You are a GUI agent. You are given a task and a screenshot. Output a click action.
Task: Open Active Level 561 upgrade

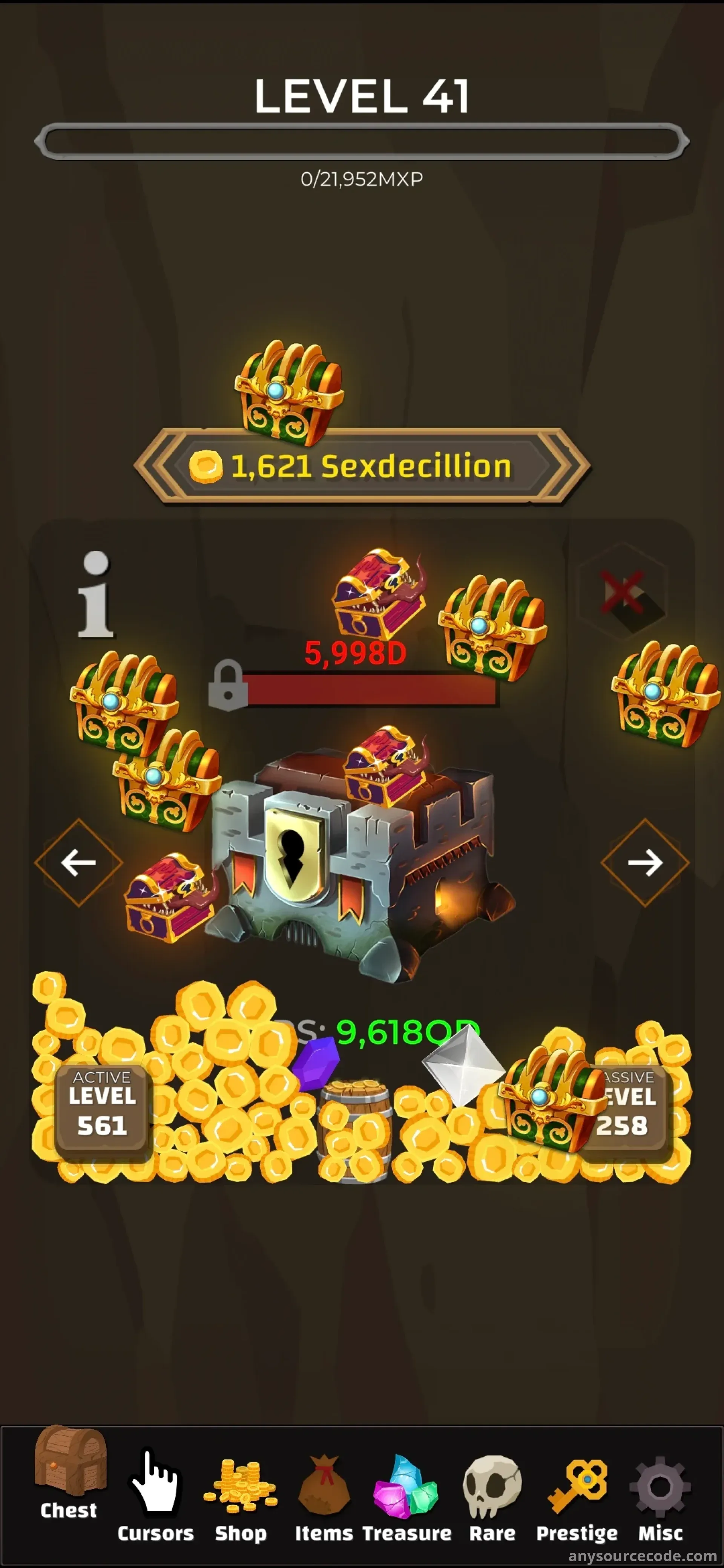[x=102, y=1112]
